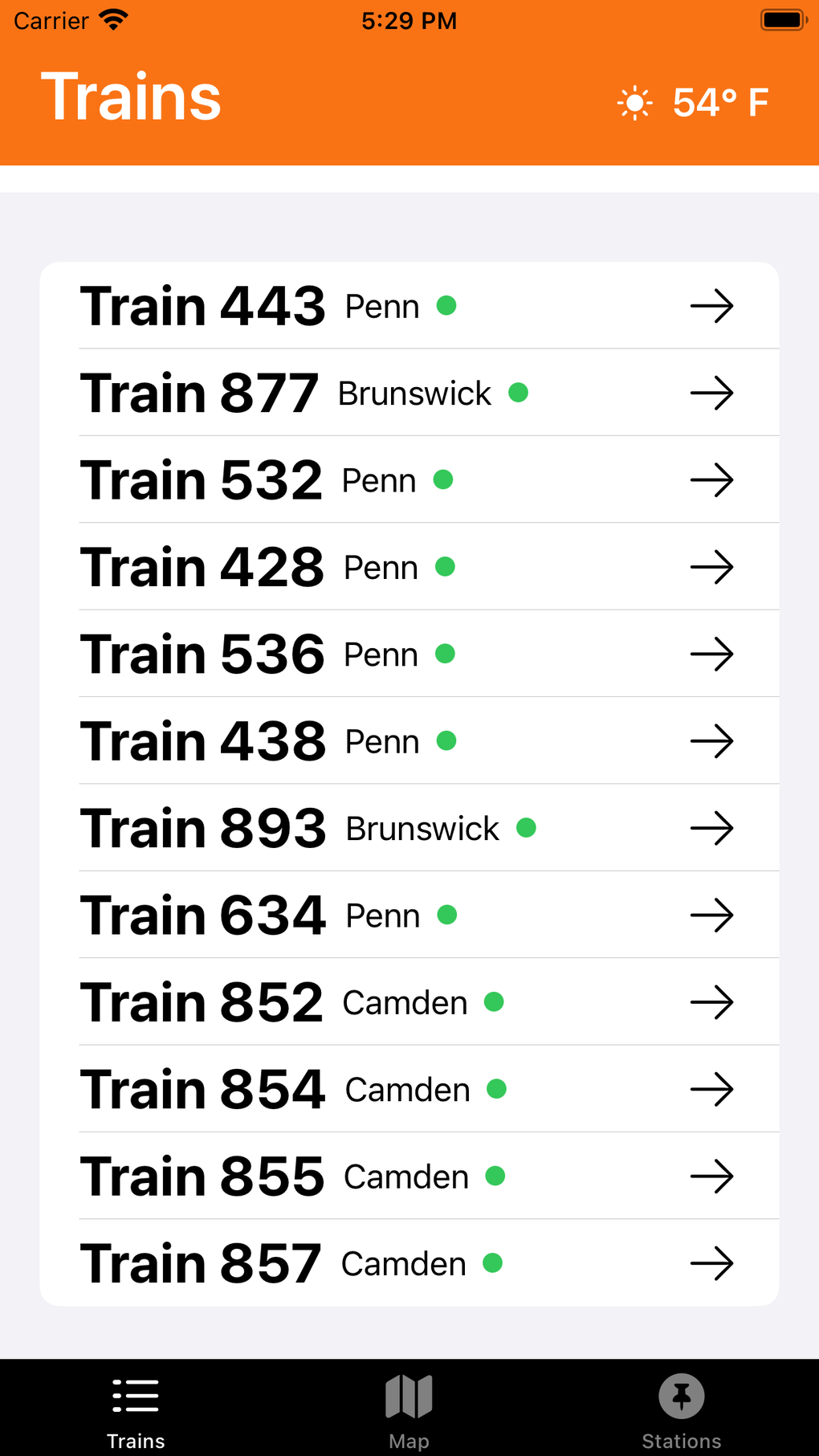This screenshot has height=1456, width=819.
Task: Open the Map tab icon
Action: click(409, 1397)
